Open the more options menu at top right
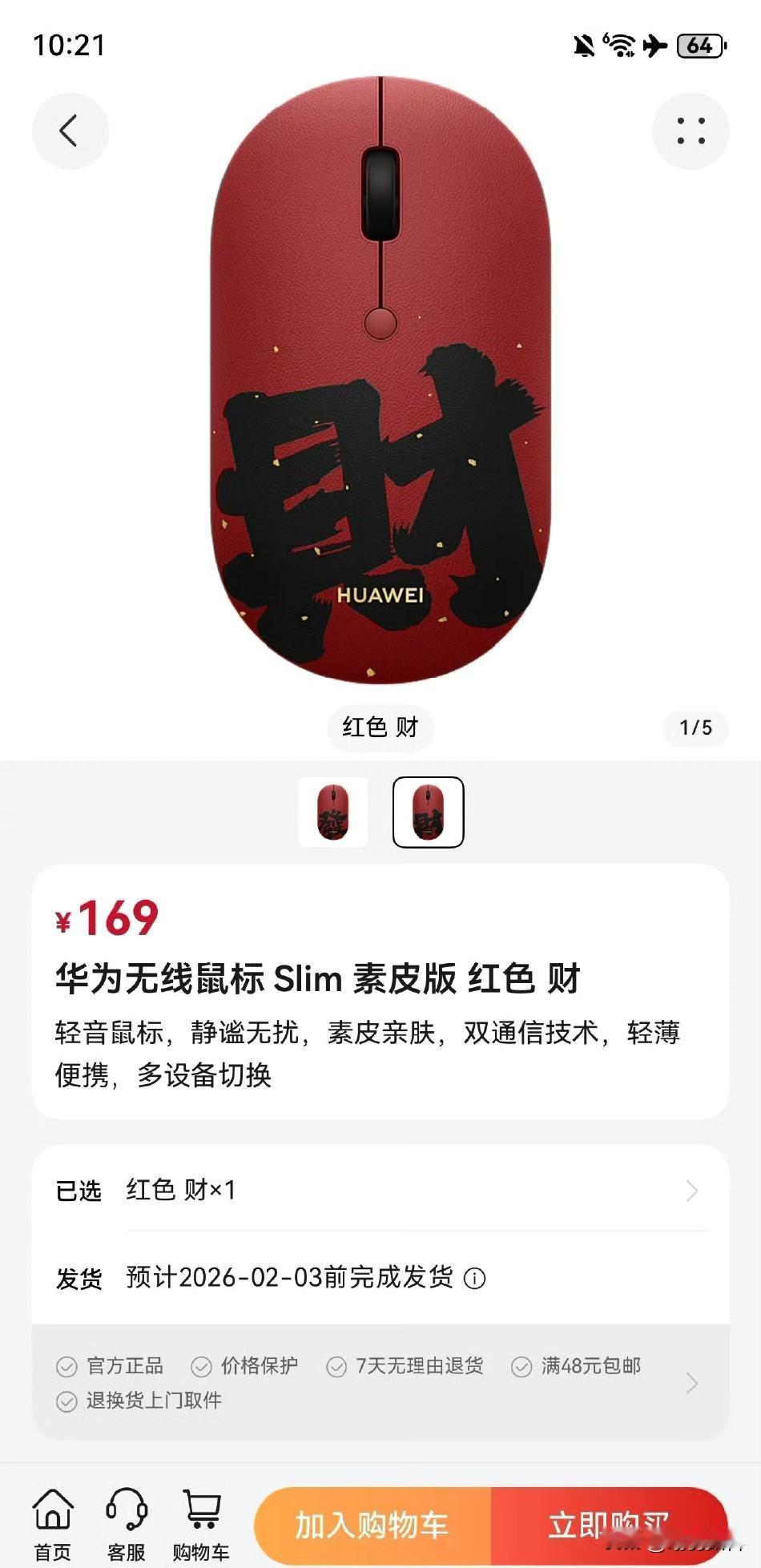Viewport: 761px width, 1568px height. click(691, 130)
